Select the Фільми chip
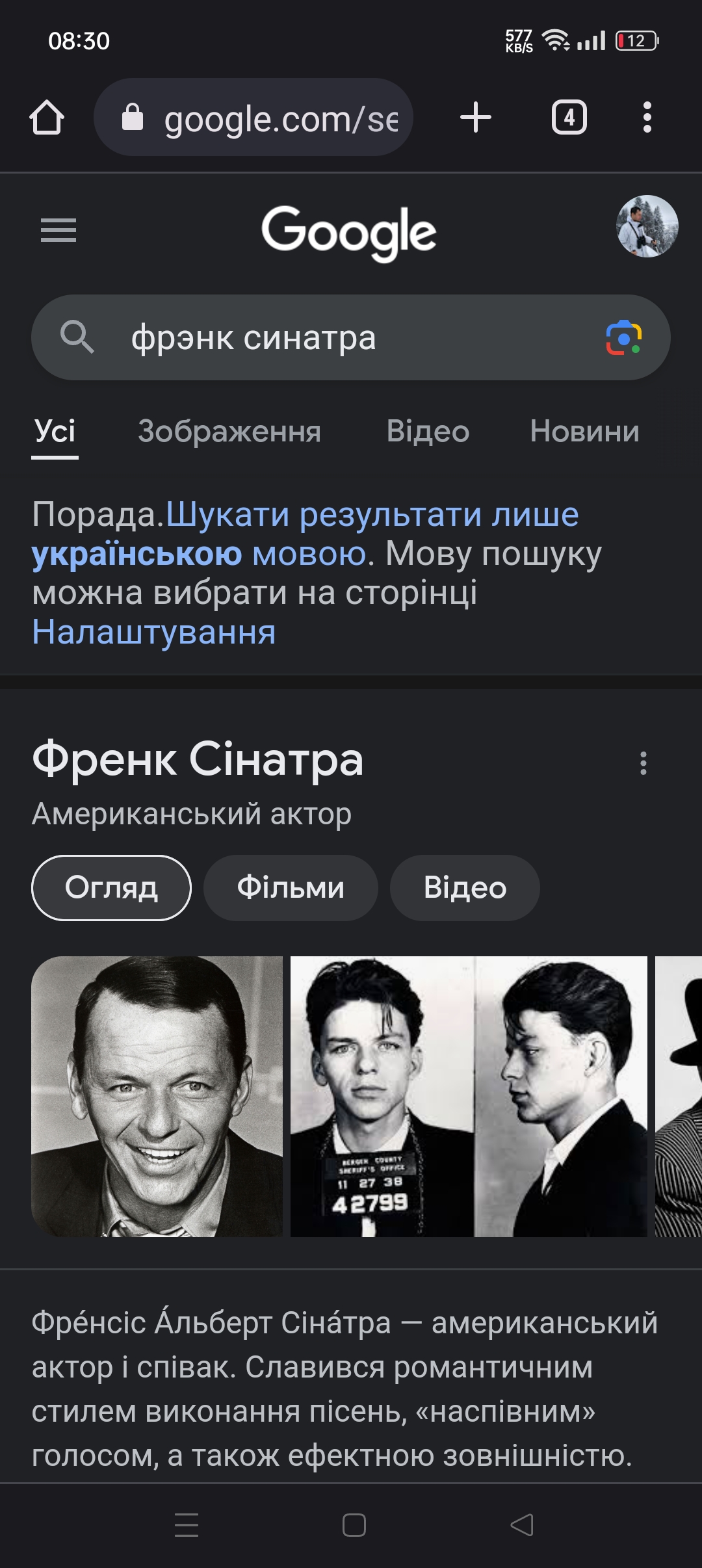The image size is (702, 1568). [x=291, y=888]
